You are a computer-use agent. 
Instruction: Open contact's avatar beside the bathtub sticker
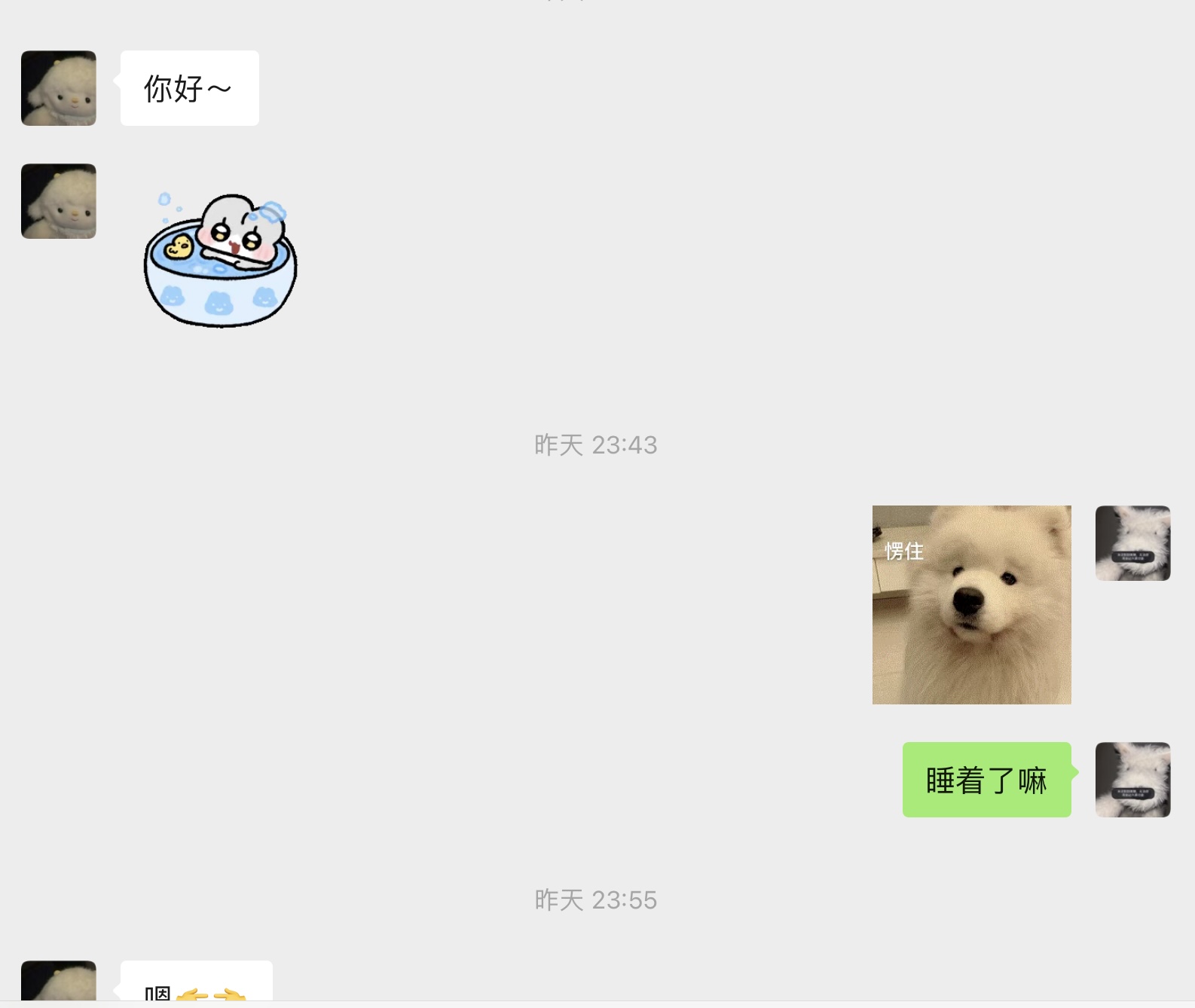pos(59,201)
